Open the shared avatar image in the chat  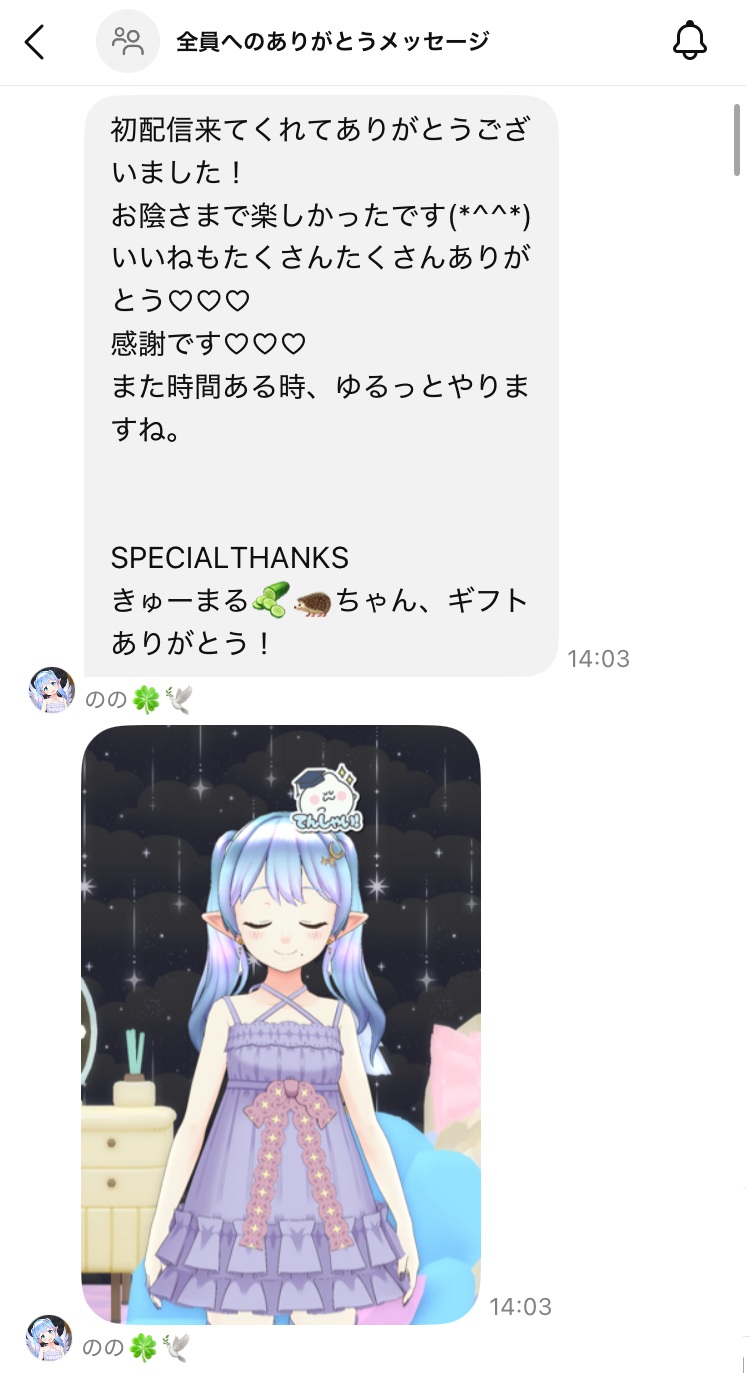point(281,1023)
